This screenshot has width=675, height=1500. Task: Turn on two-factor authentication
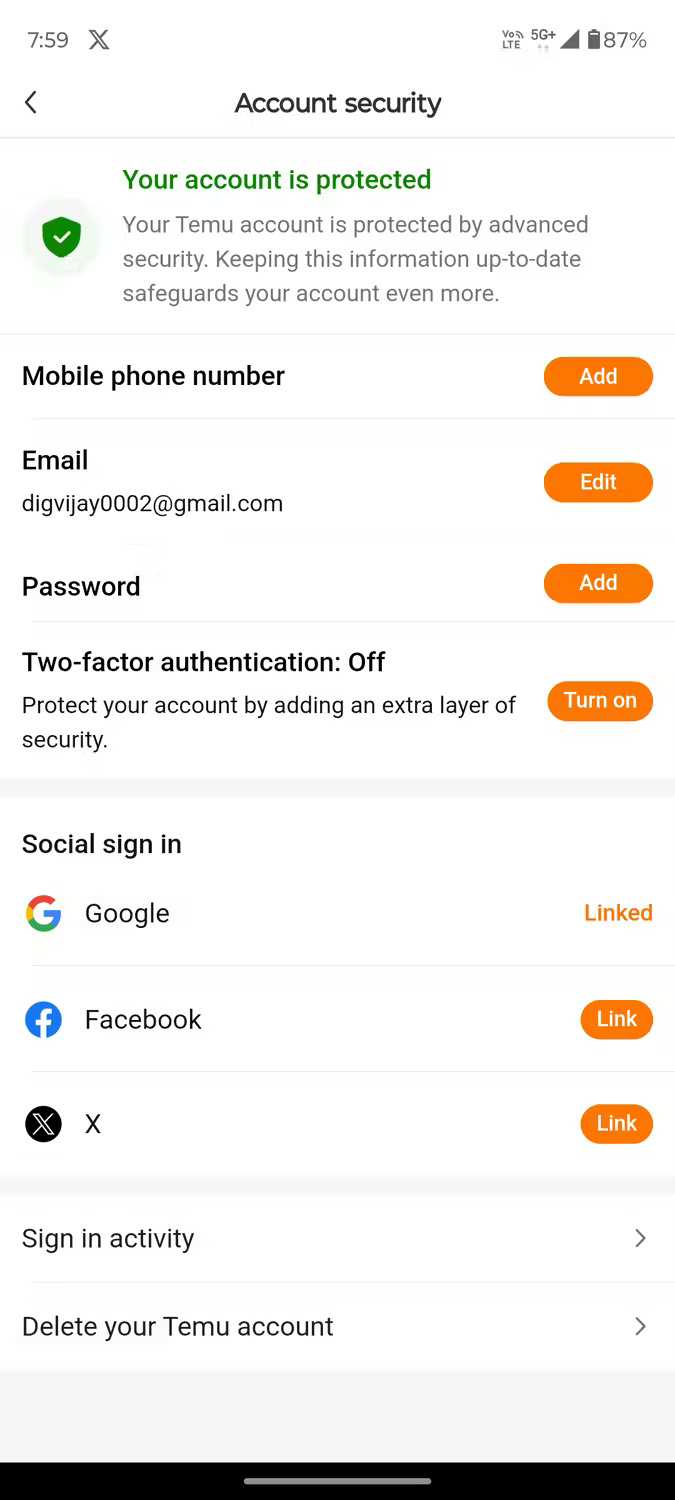click(600, 700)
